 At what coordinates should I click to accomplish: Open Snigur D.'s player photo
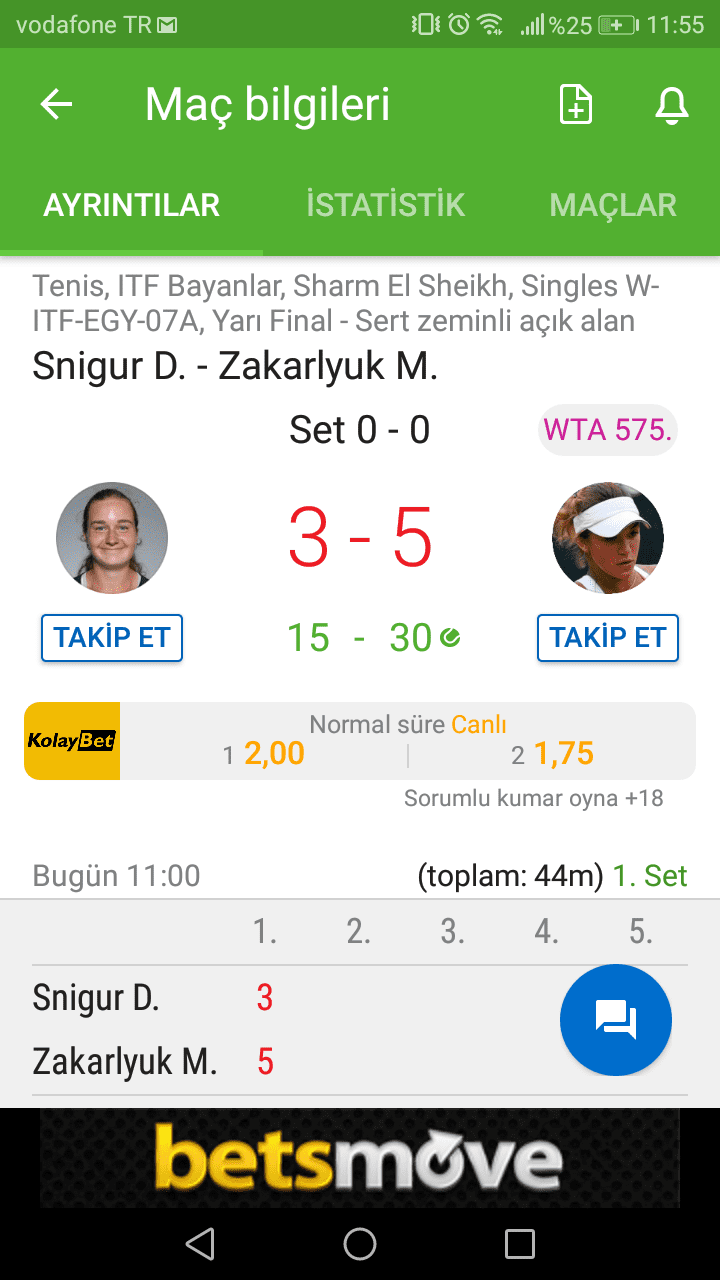(112, 538)
